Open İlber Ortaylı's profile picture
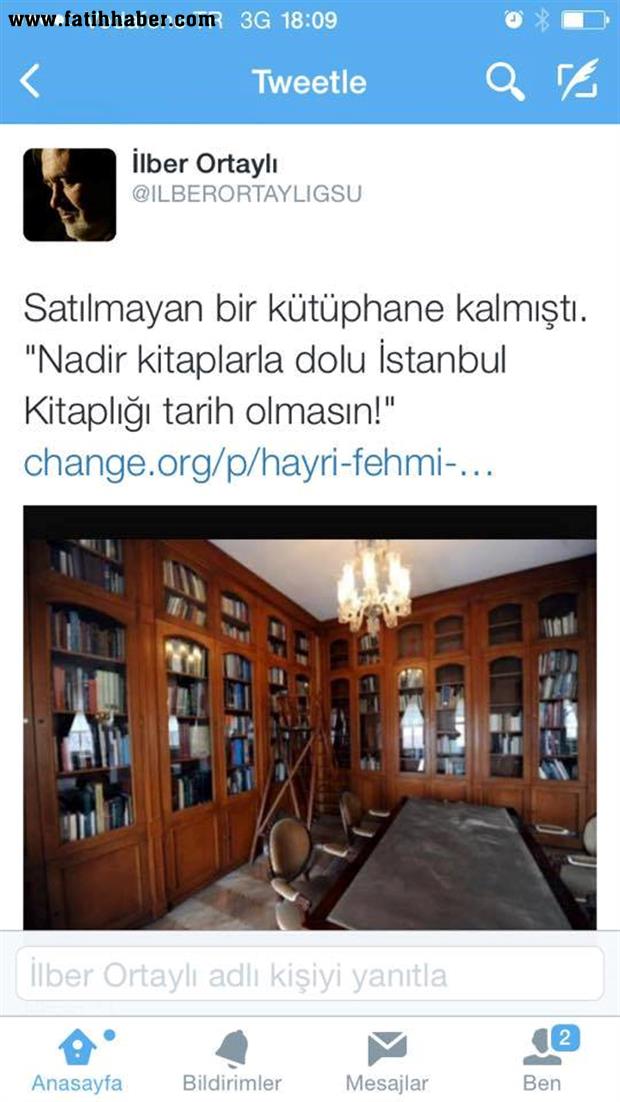The height and width of the screenshot is (1102, 620). (x=69, y=195)
